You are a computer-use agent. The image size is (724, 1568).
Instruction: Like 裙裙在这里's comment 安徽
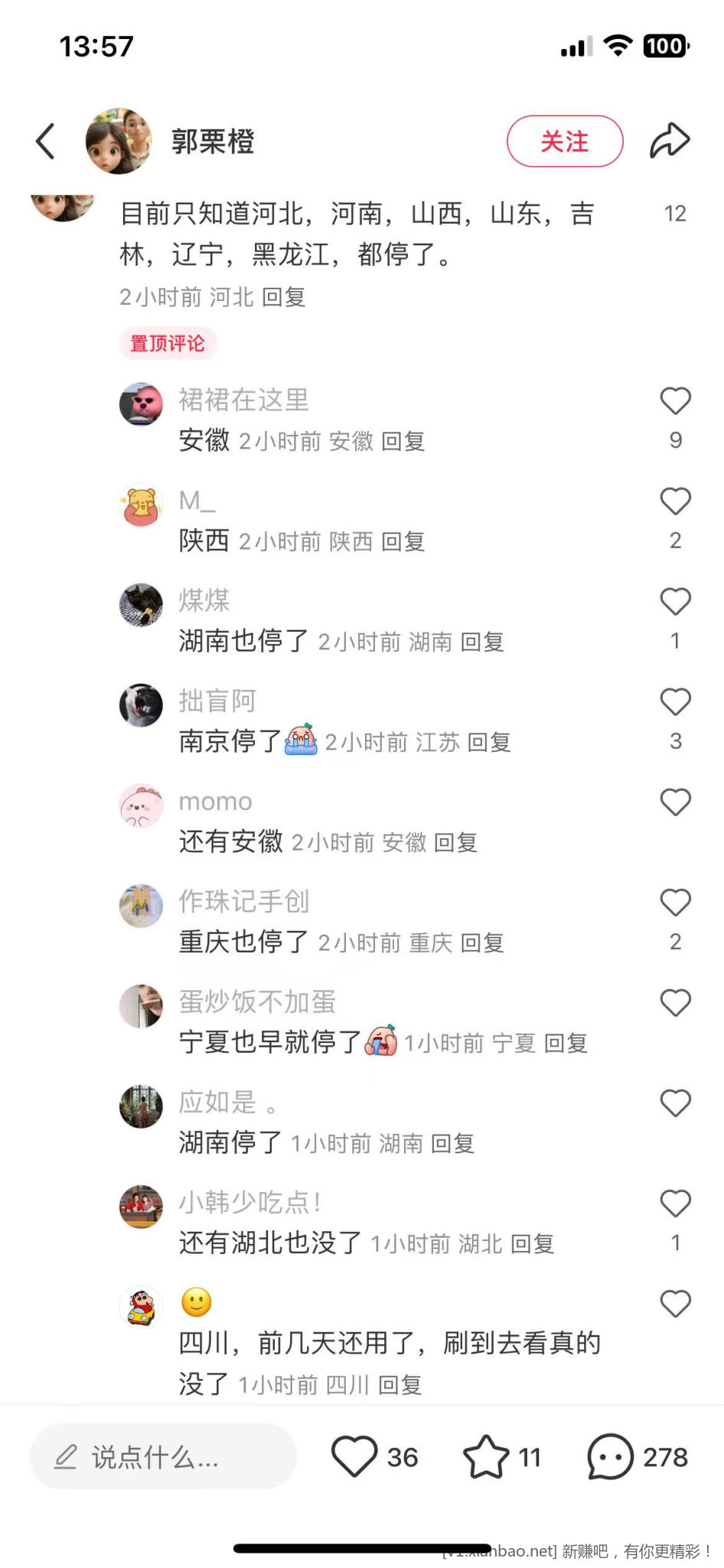pyautogui.click(x=675, y=401)
